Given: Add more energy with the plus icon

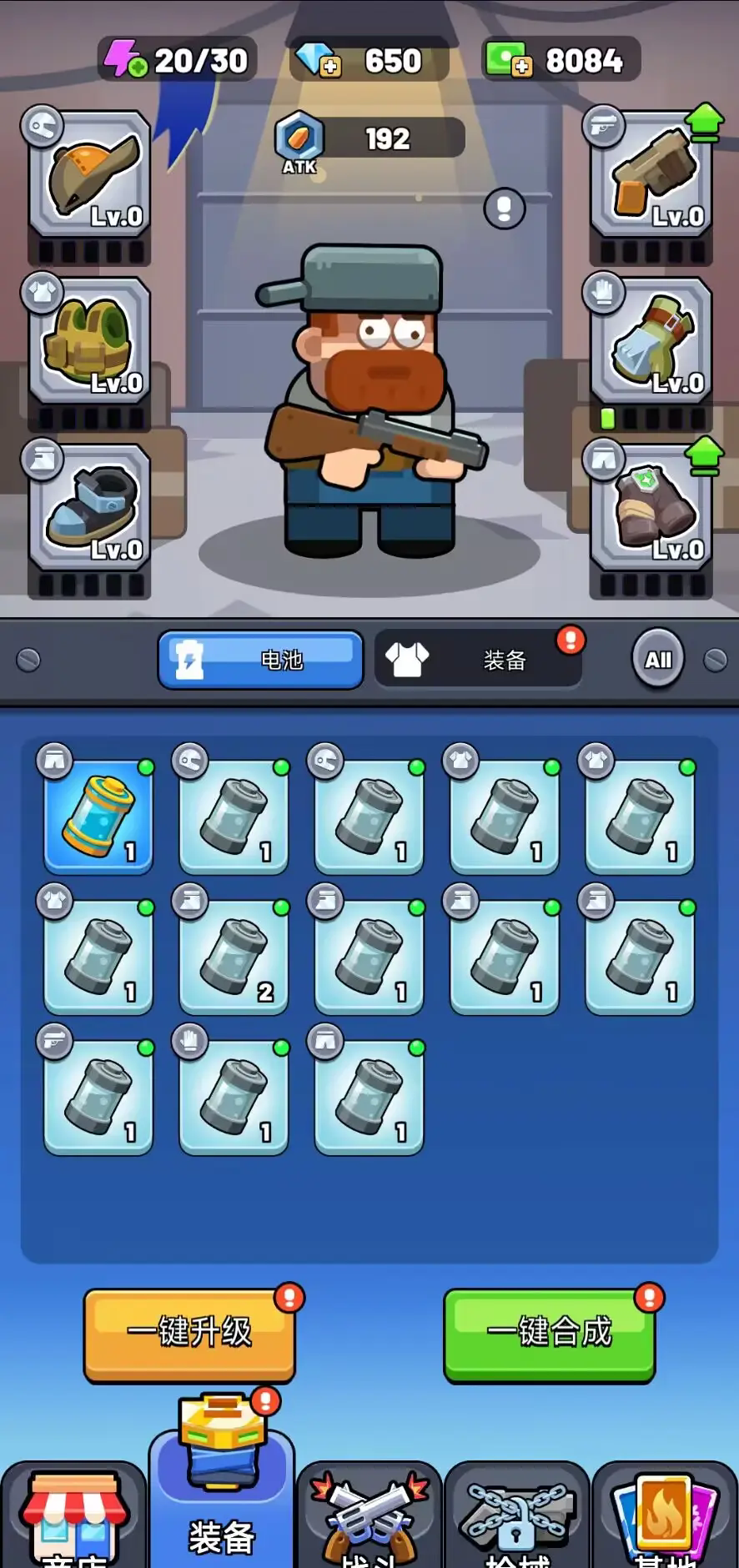Looking at the screenshot, I should click(138, 68).
